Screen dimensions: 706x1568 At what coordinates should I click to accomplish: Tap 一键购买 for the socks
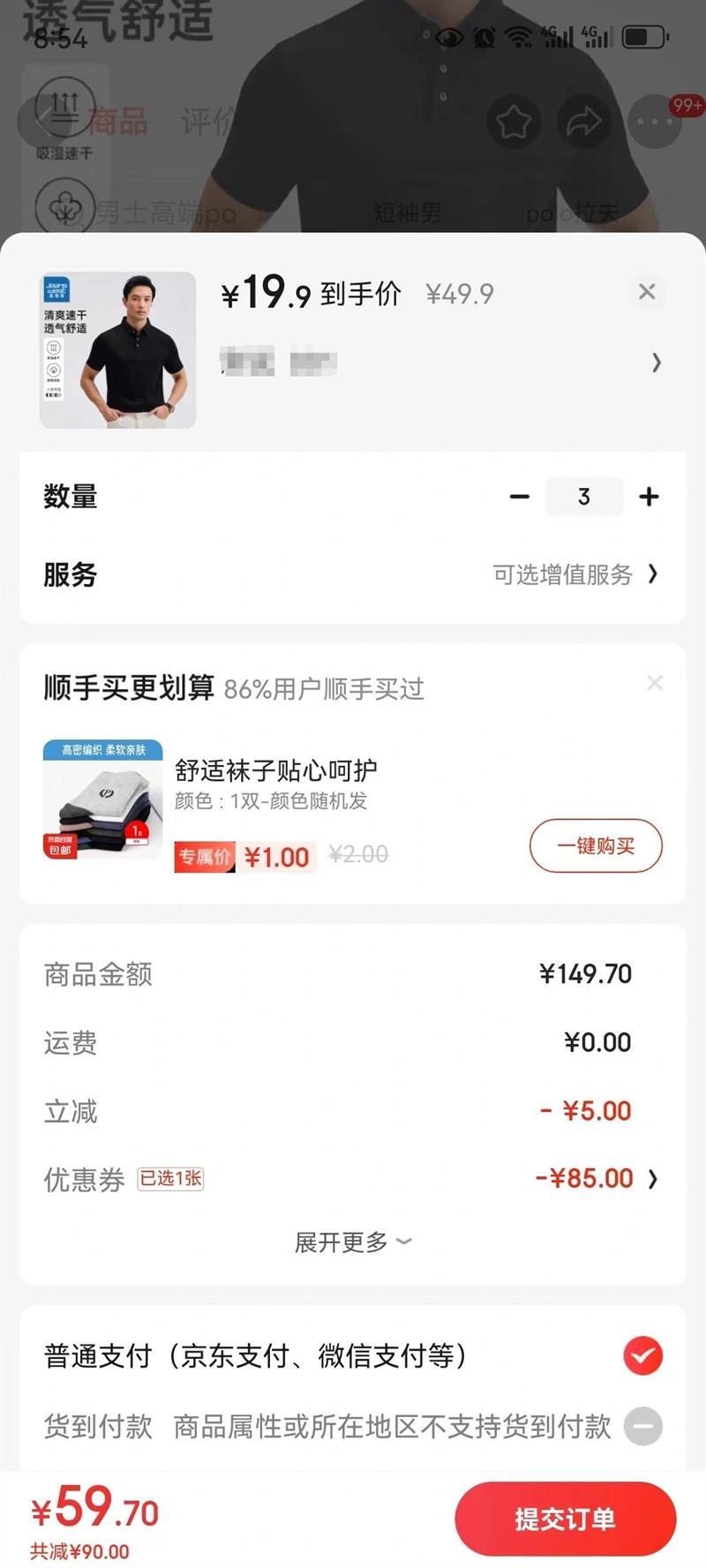tap(596, 846)
